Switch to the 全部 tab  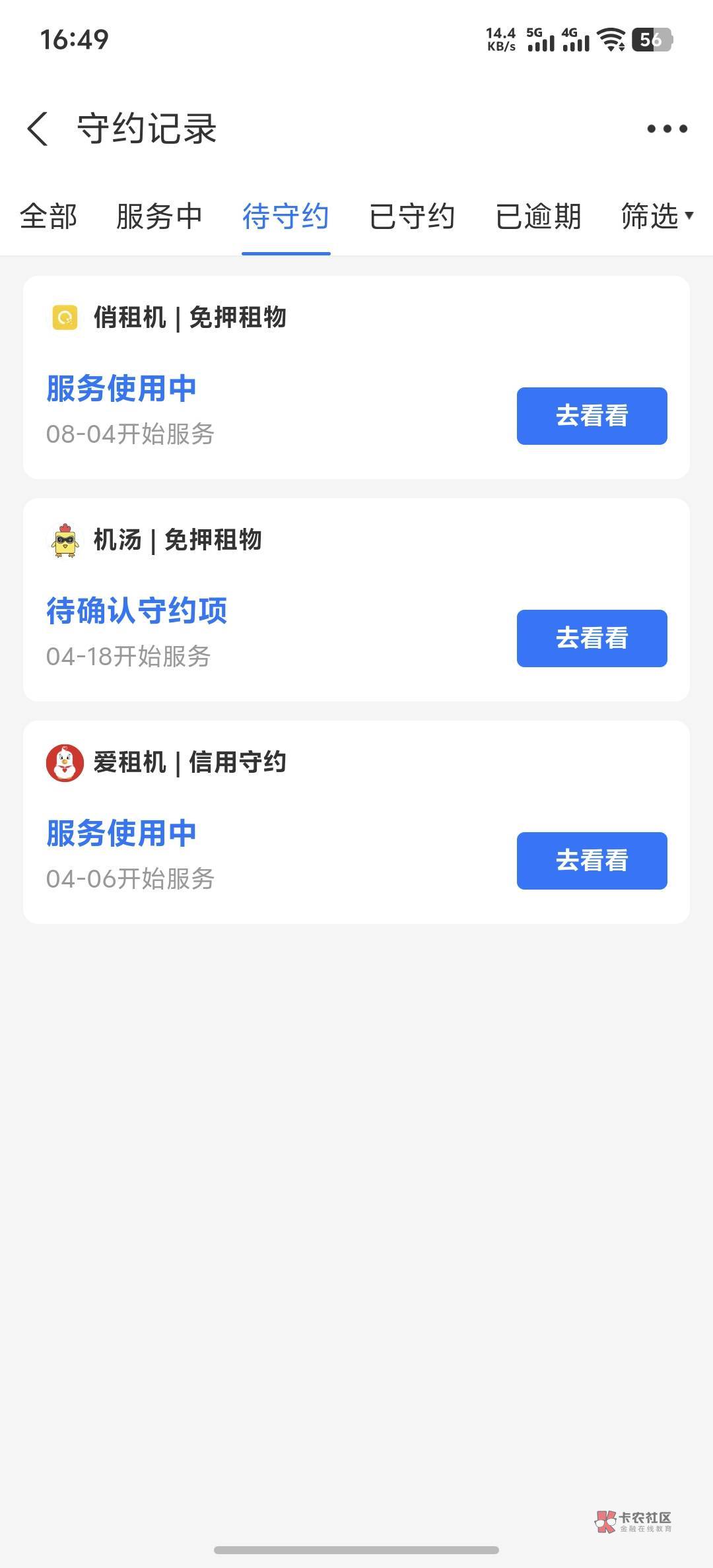coord(49,216)
